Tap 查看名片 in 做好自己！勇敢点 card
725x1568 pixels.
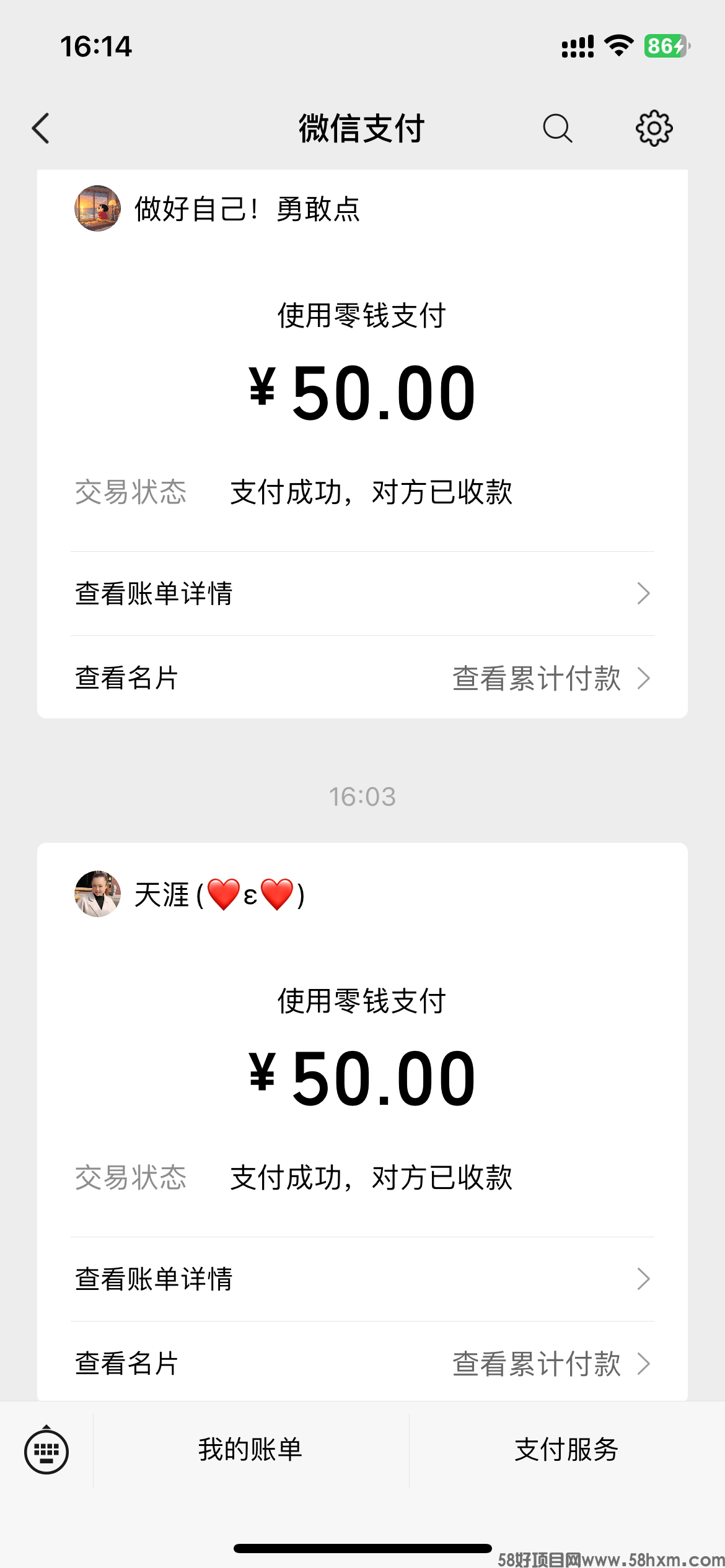[127, 677]
